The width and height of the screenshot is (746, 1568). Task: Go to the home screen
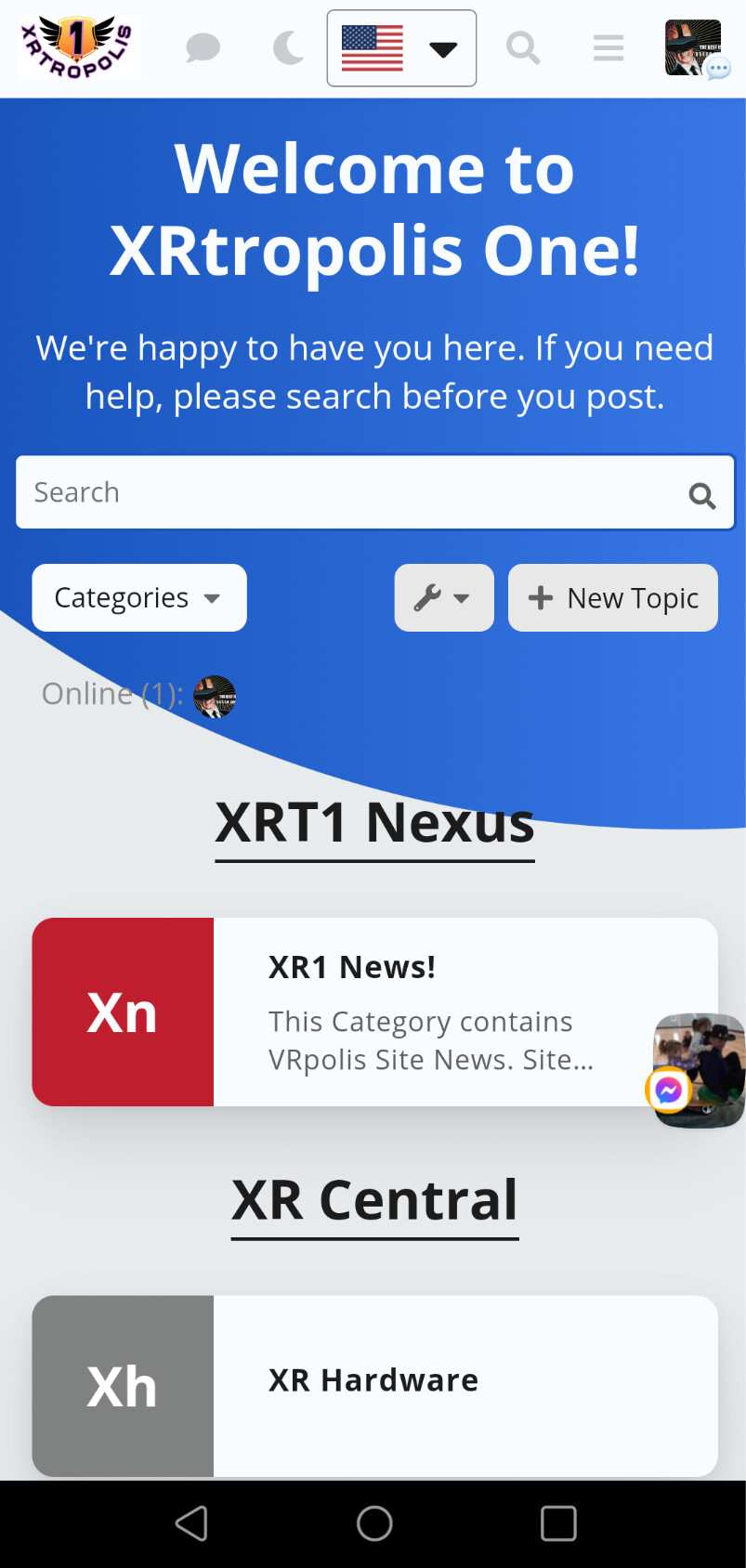point(374,1523)
